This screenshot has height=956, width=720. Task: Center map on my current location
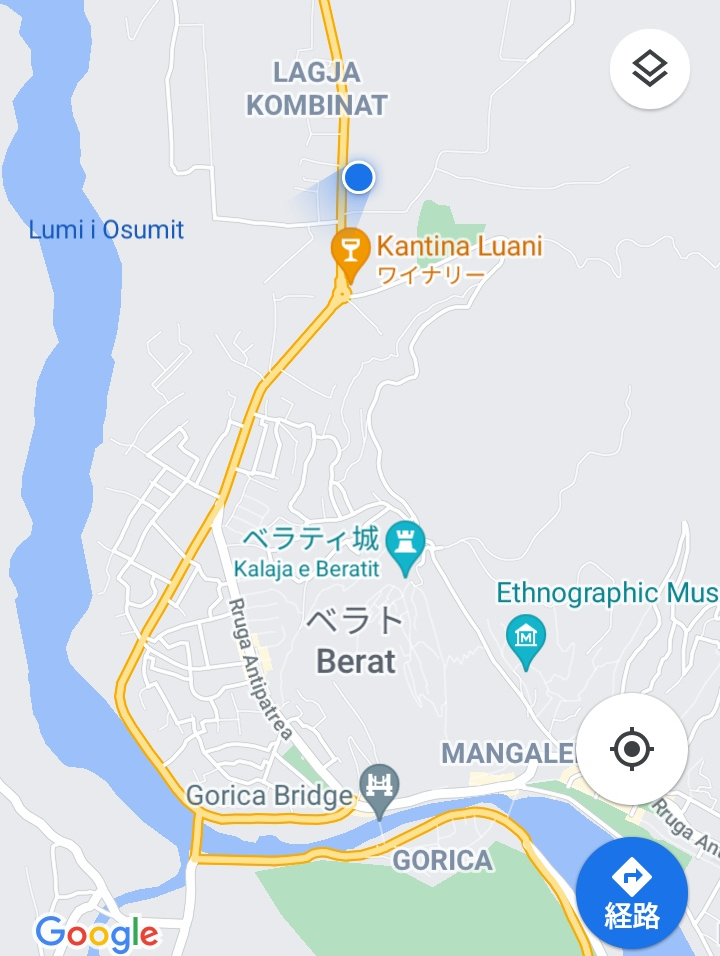tap(631, 748)
